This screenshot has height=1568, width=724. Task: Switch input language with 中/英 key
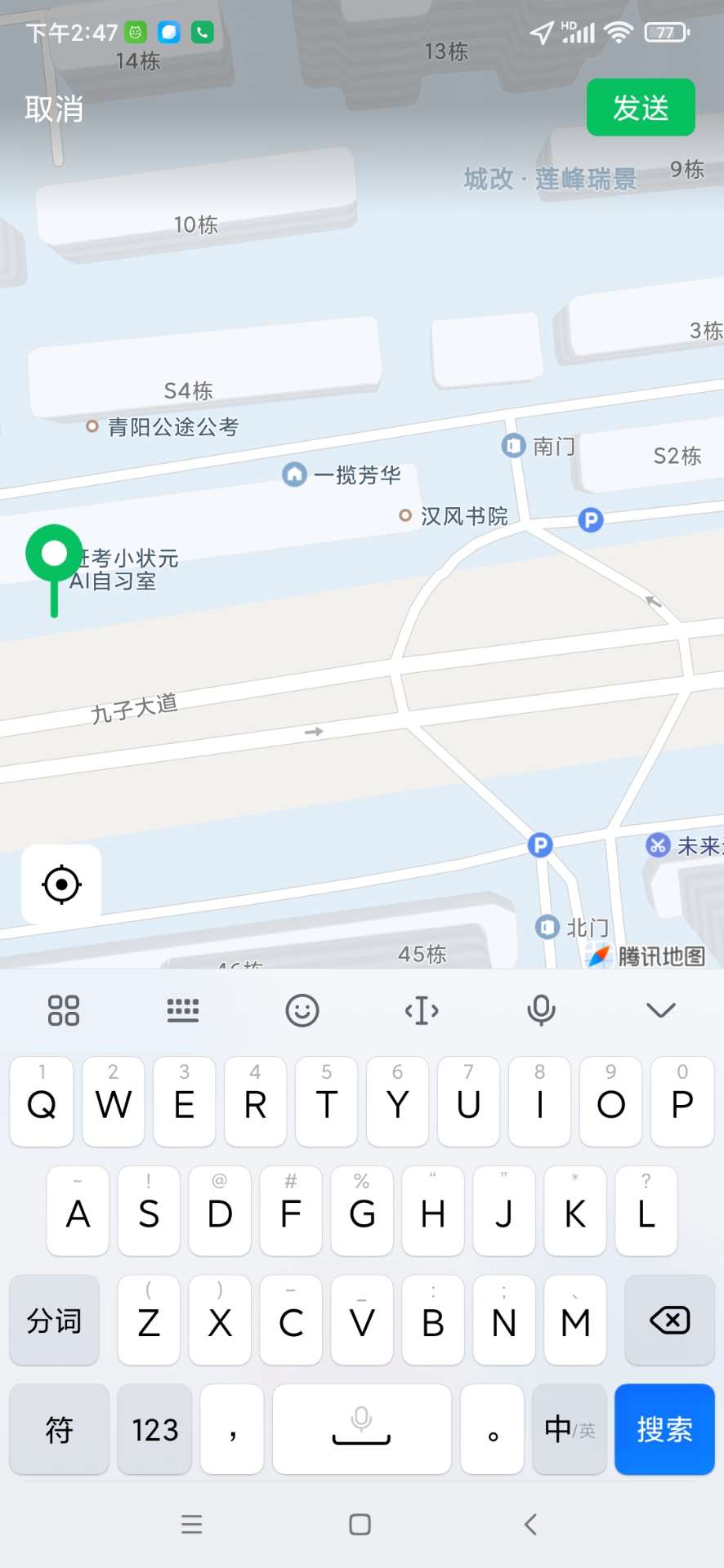pos(569,1429)
